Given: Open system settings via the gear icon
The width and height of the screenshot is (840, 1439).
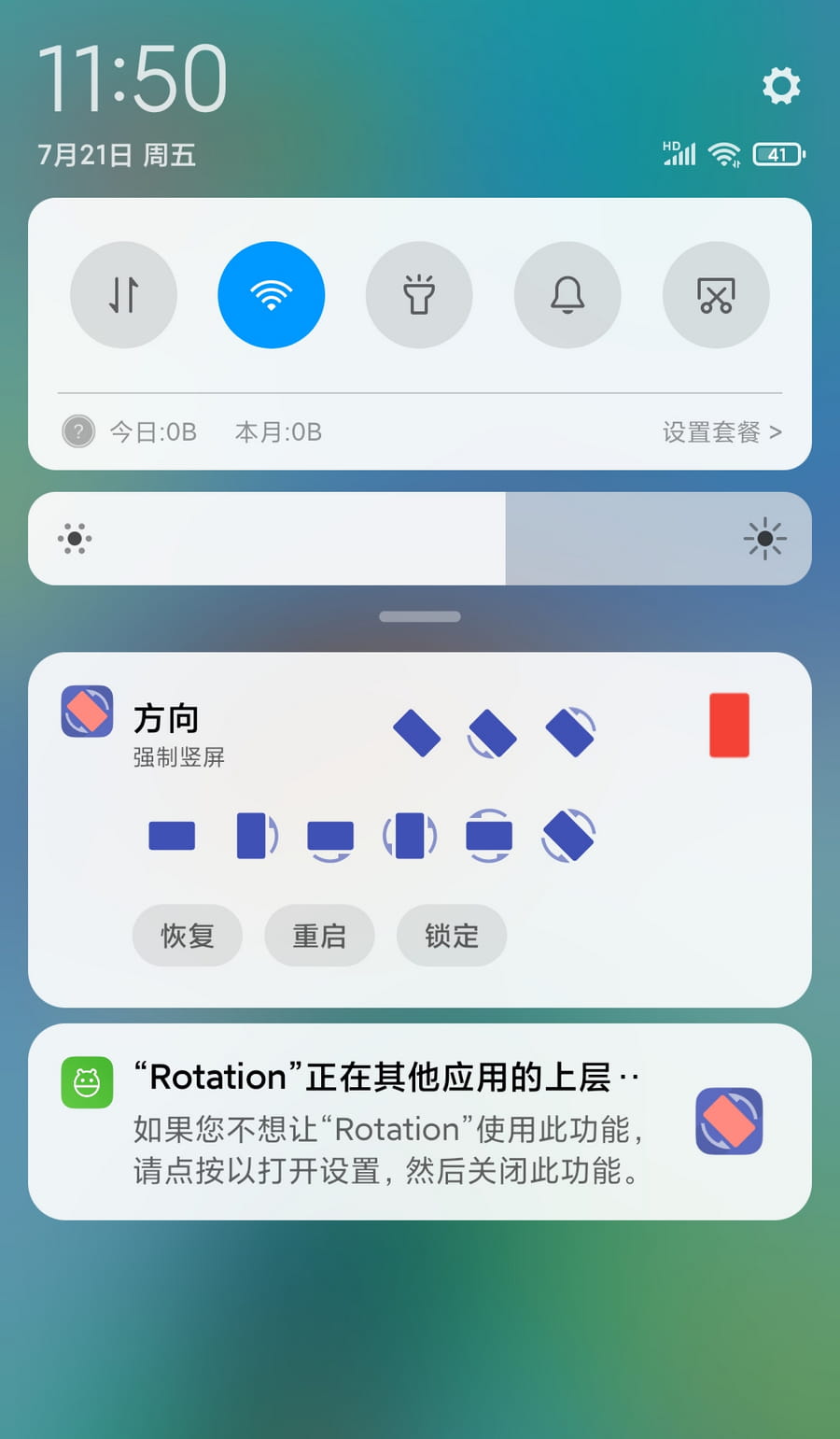Looking at the screenshot, I should coord(780,87).
